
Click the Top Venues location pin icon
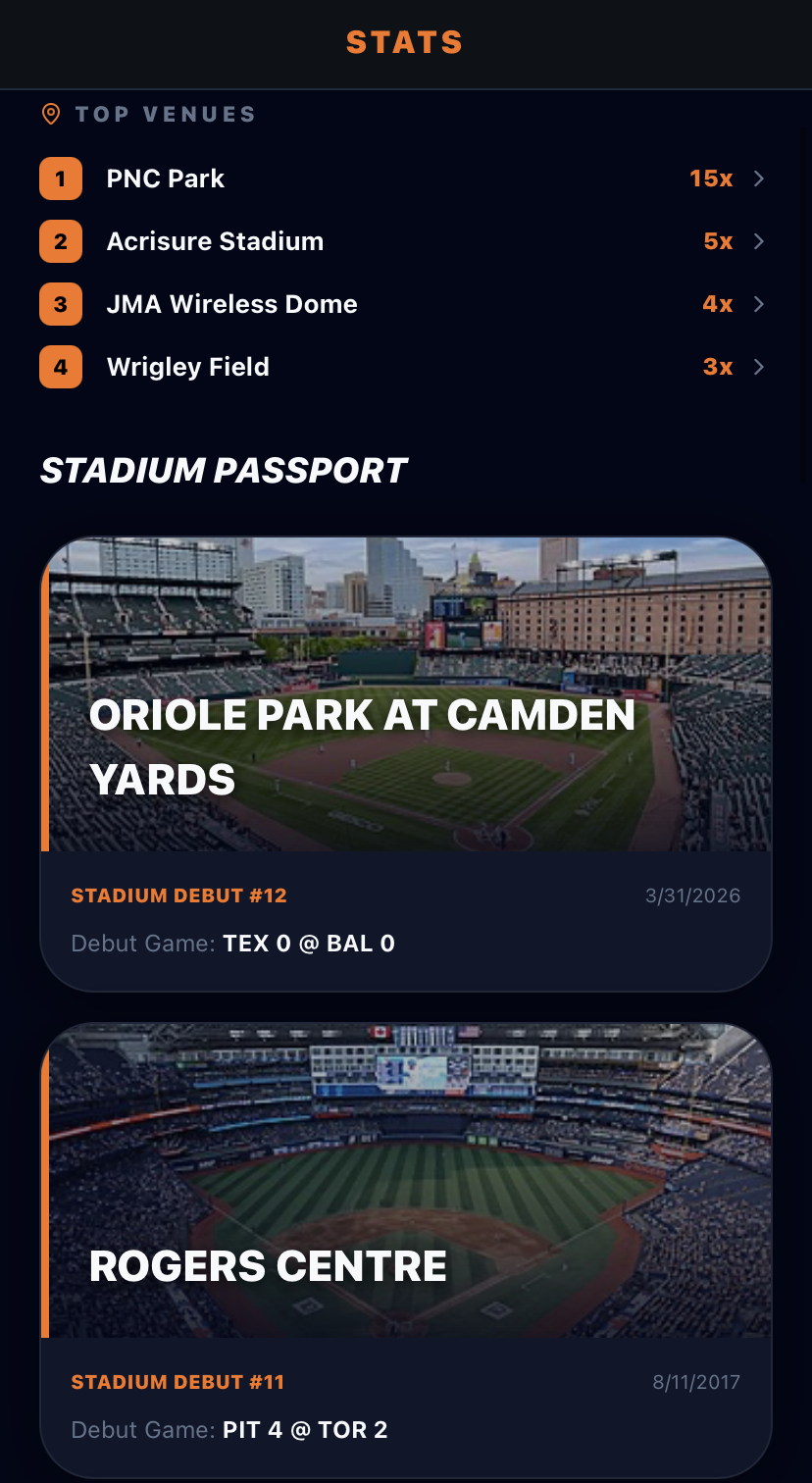click(51, 114)
